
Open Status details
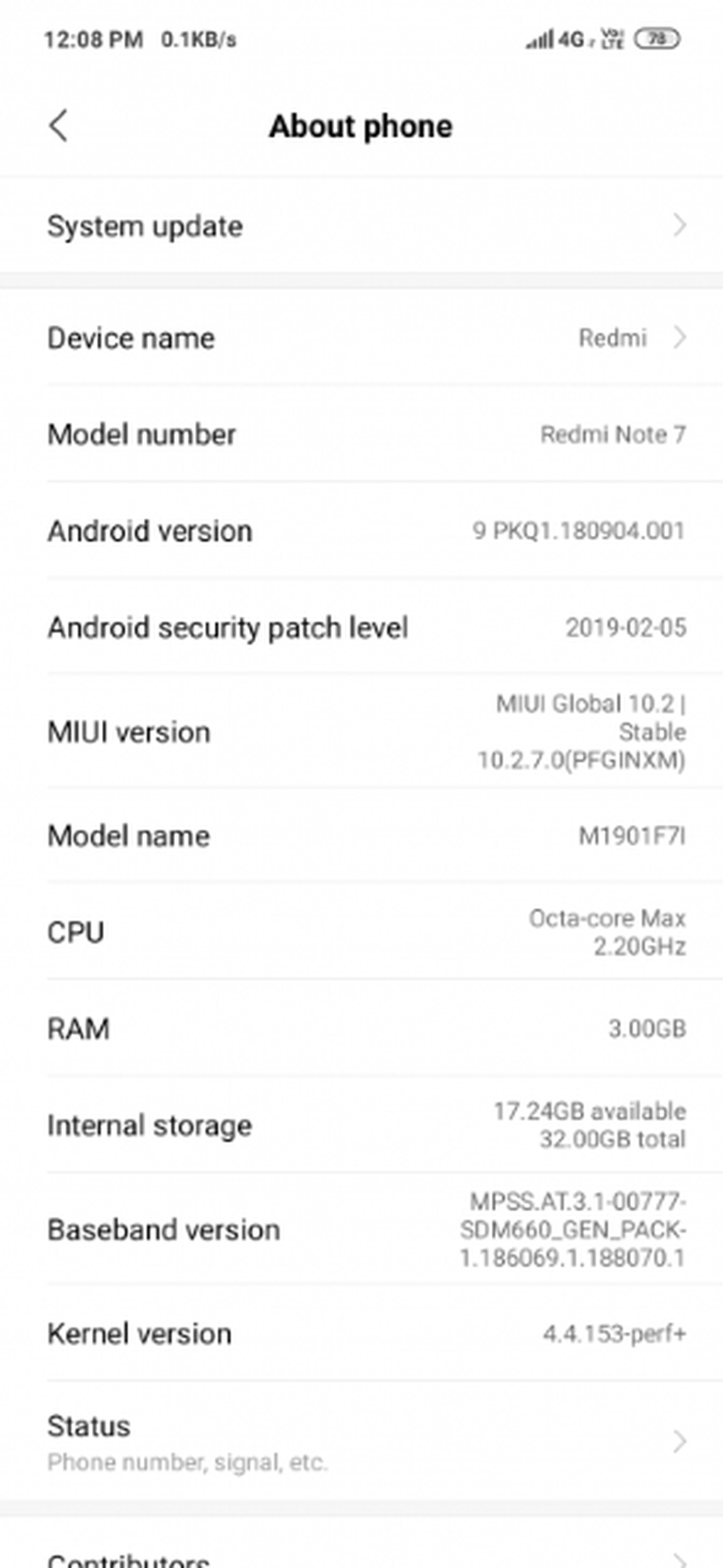pos(361,1441)
